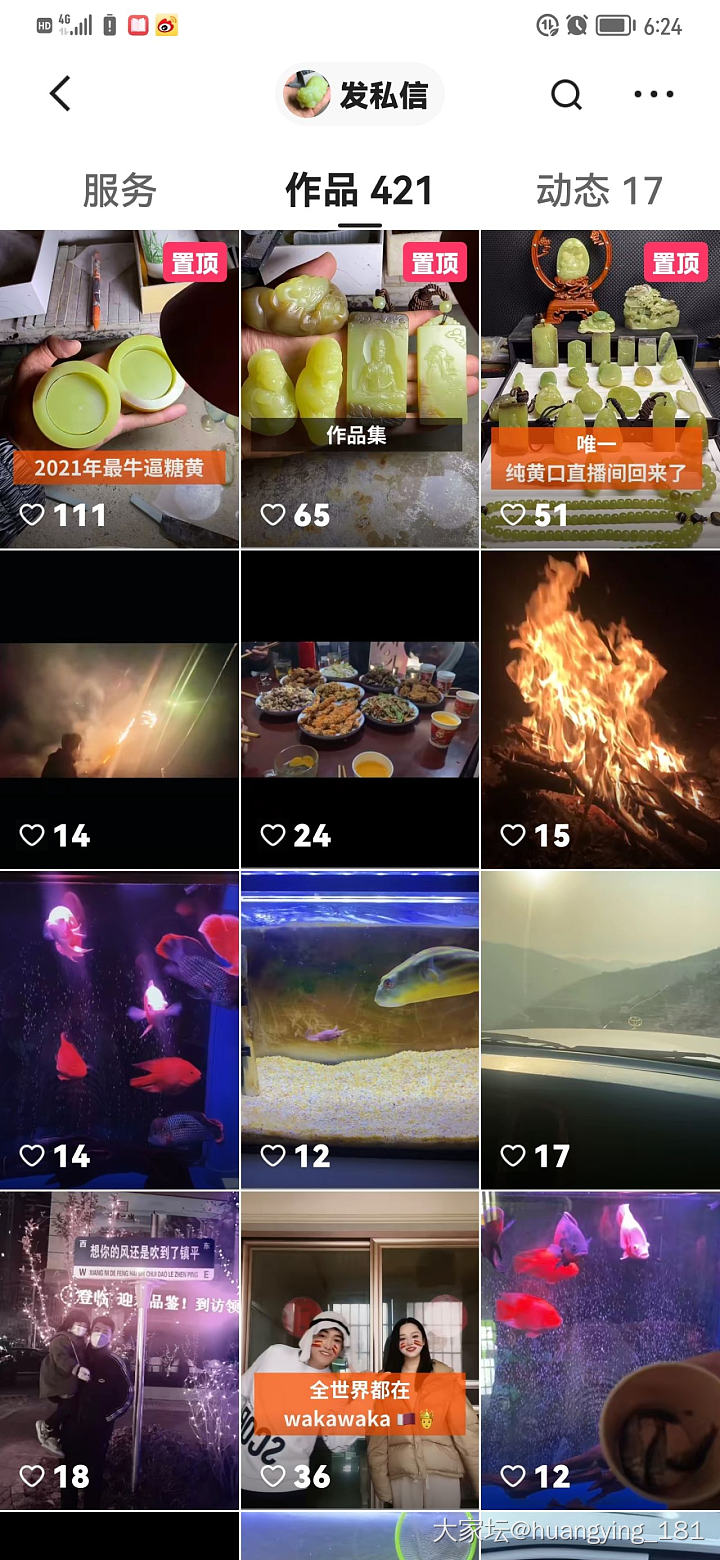This screenshot has height=1560, width=720.
Task: Go back using the top-left arrow
Action: tap(60, 94)
